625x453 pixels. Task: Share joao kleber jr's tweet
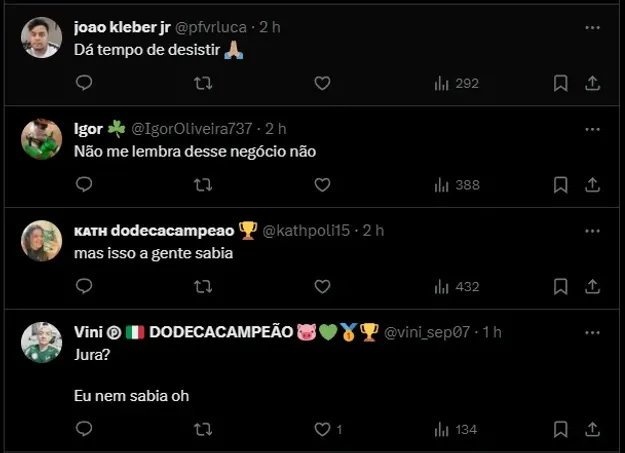(592, 83)
